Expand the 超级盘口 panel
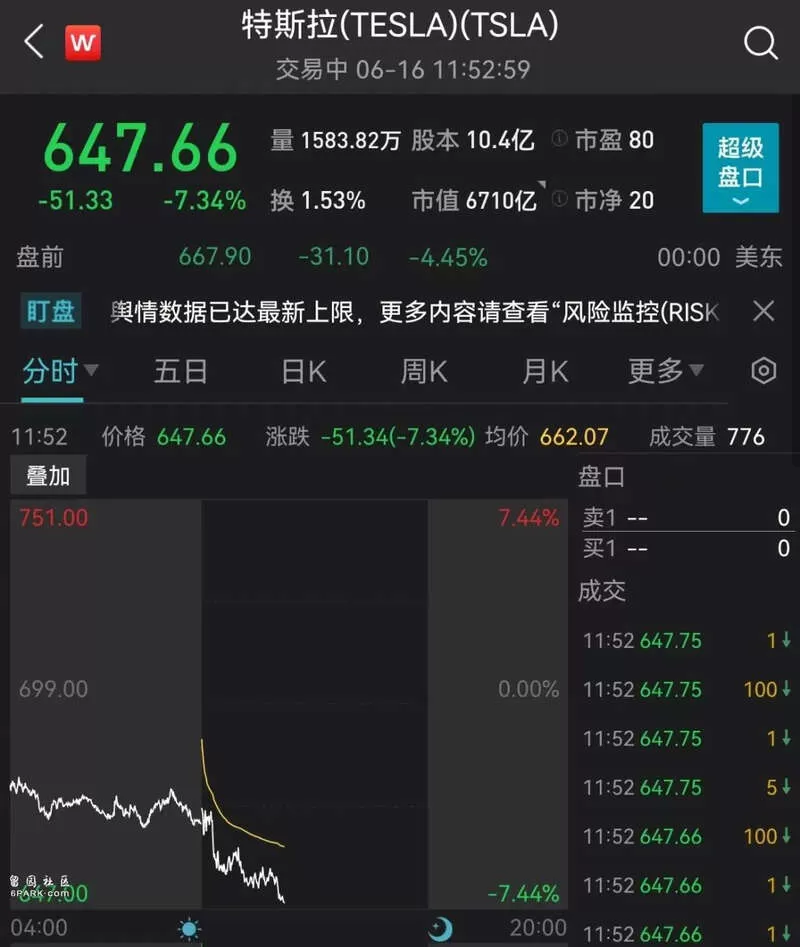 coord(740,167)
